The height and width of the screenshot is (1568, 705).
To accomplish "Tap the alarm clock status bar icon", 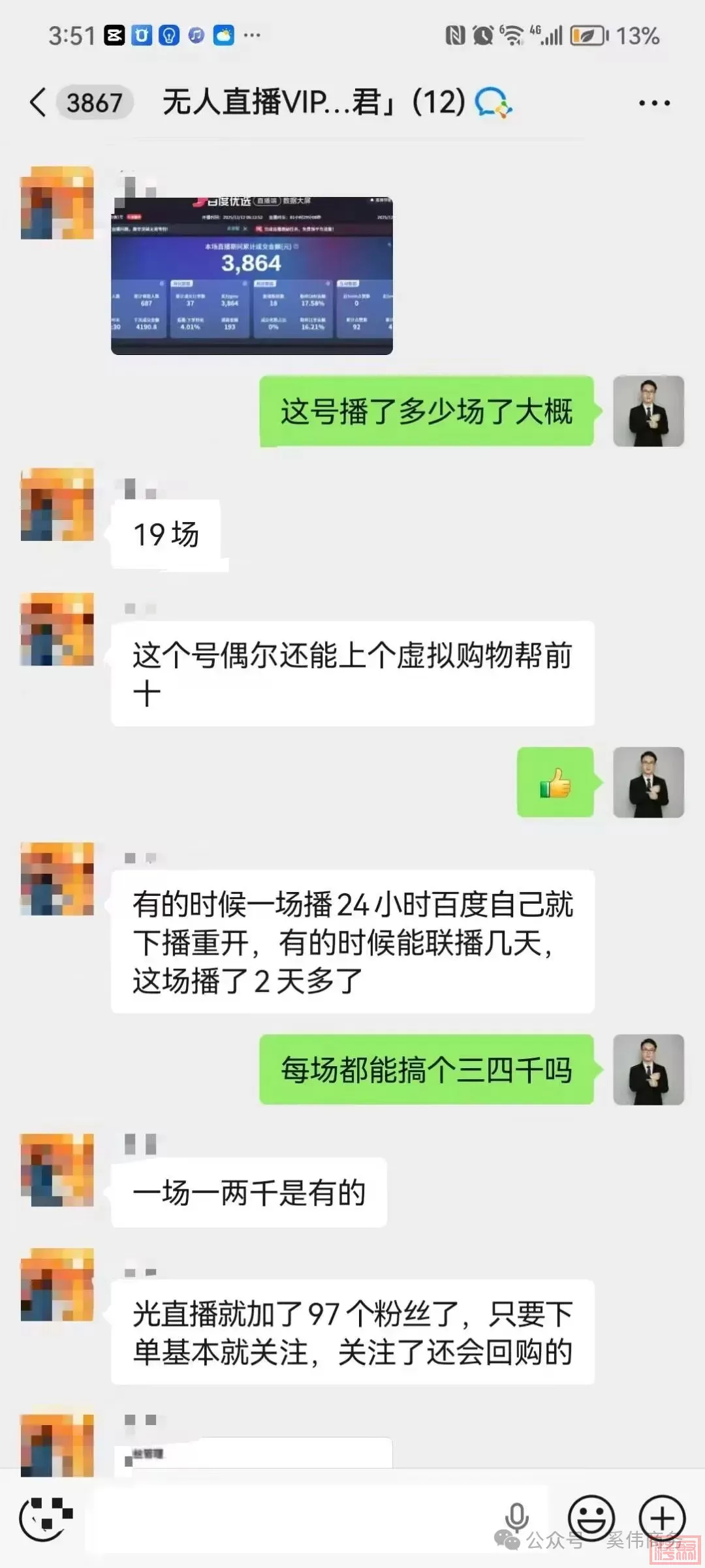I will coord(484,35).
